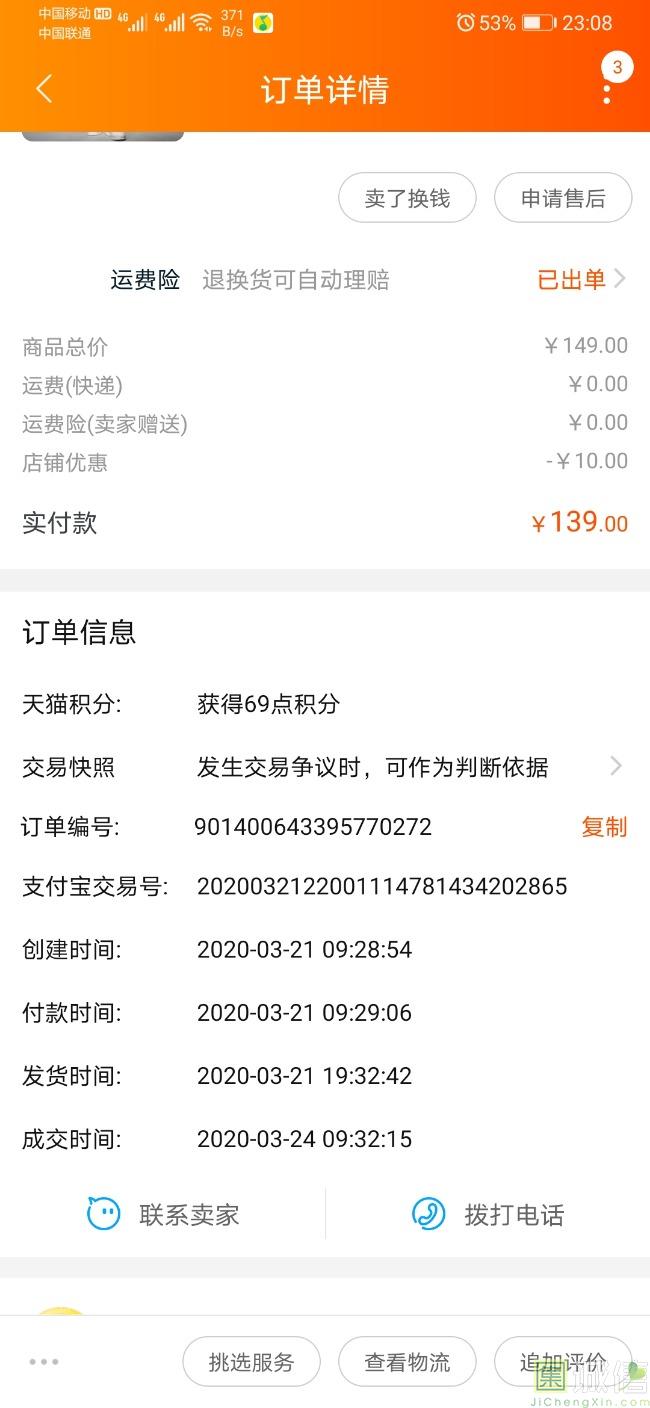Select the 挑选服务 button

click(x=251, y=1362)
